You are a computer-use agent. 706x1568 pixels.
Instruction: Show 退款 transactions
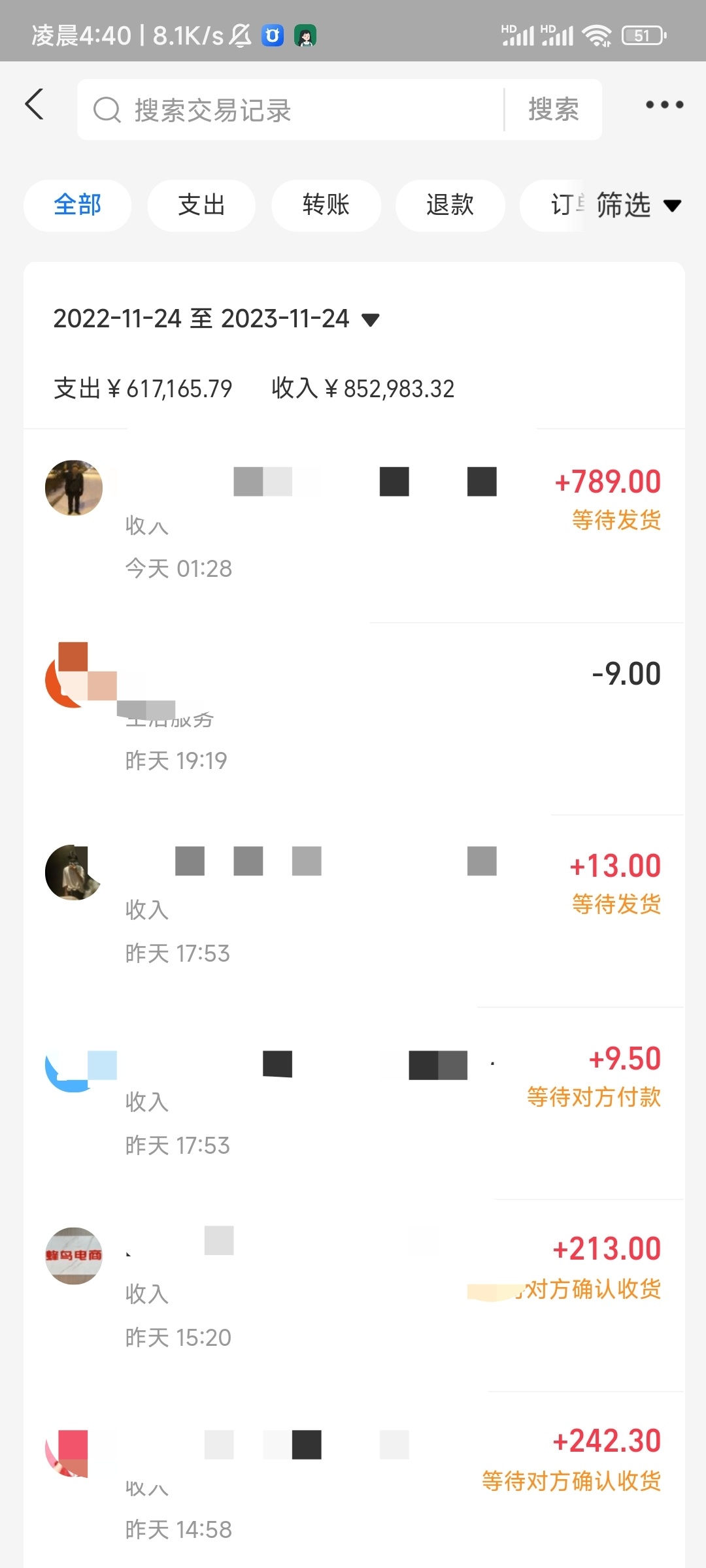click(x=450, y=205)
